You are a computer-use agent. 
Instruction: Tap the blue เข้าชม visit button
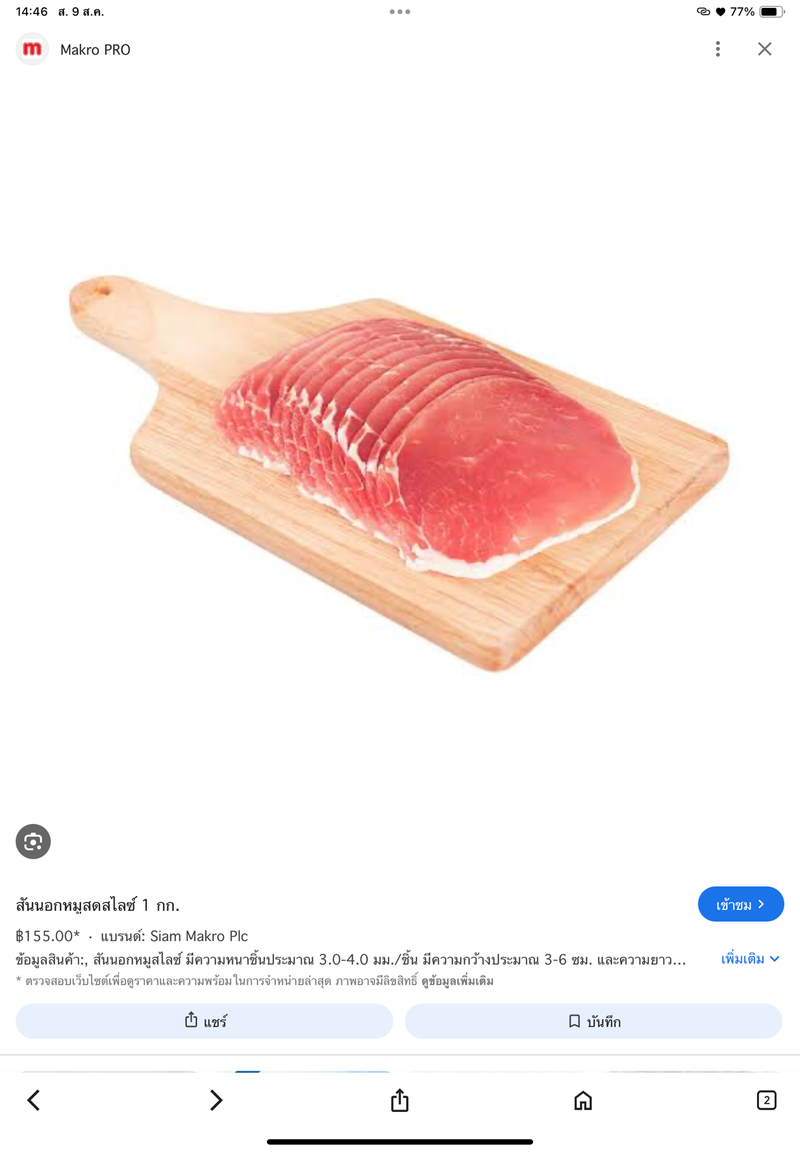tap(740, 904)
